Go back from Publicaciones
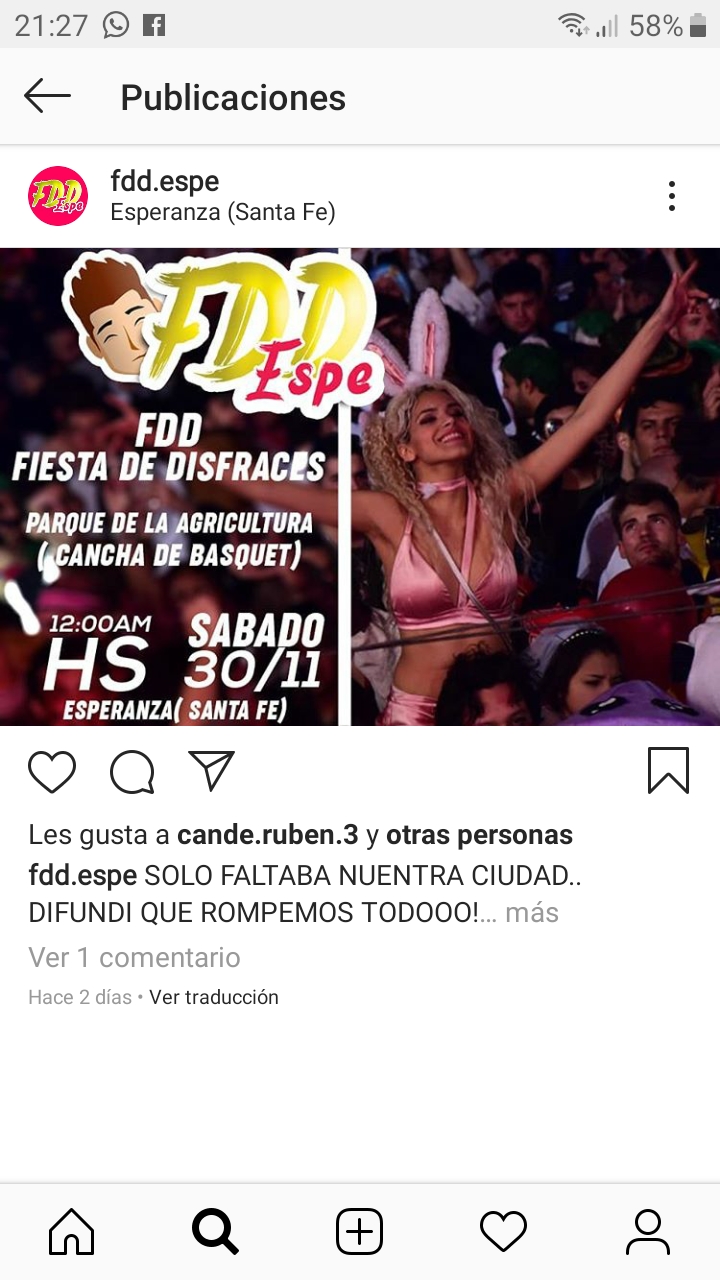720x1280 pixels. click(x=47, y=97)
